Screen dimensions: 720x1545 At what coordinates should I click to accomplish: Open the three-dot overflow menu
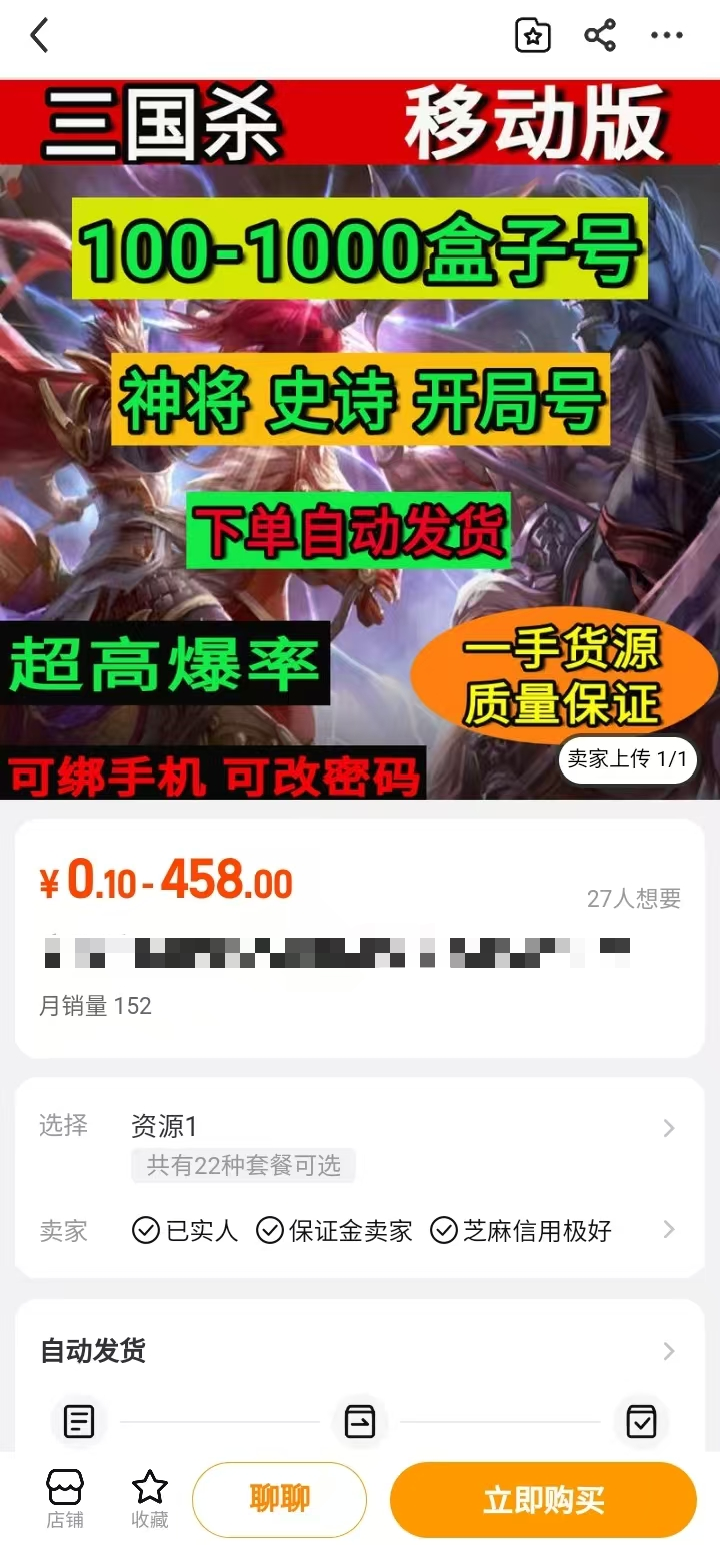pos(667,37)
